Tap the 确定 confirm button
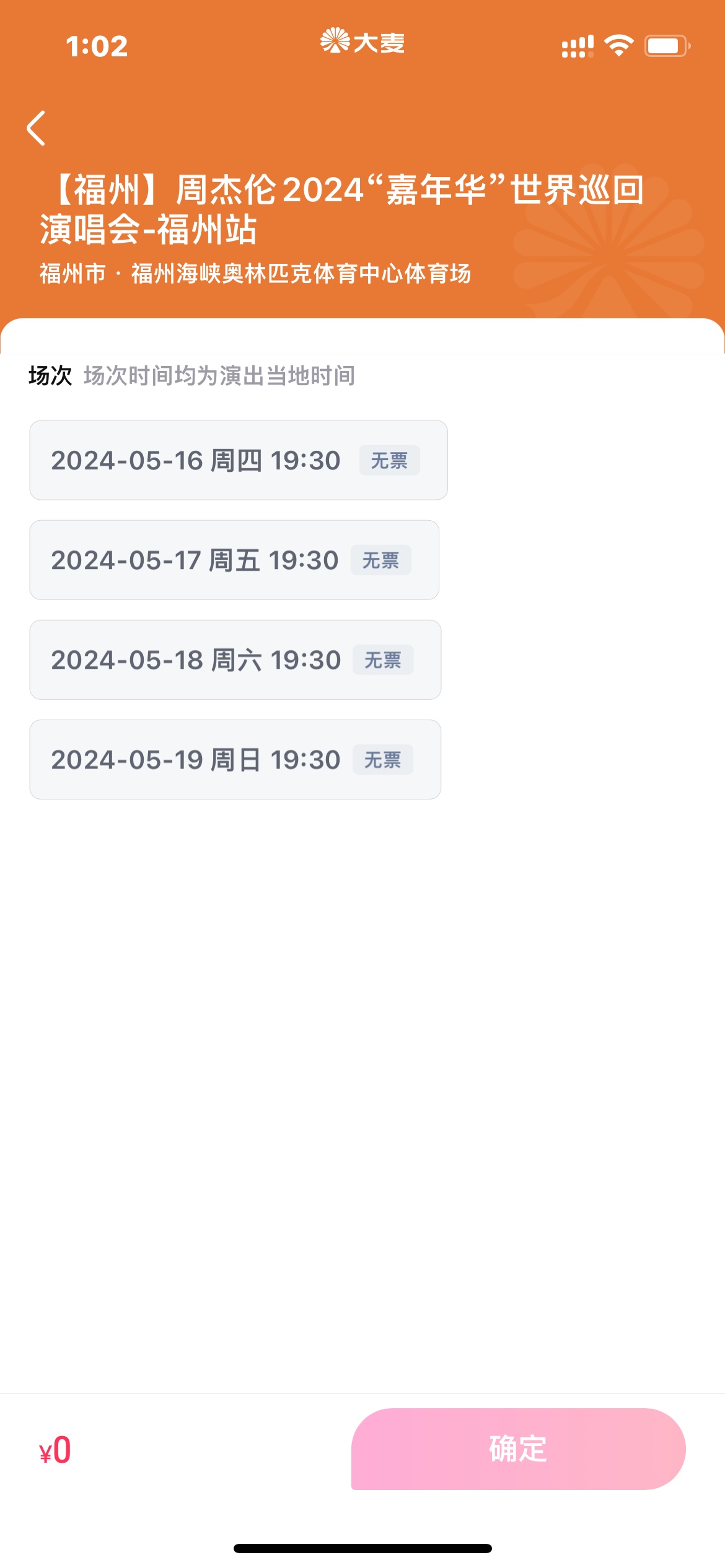Viewport: 725px width, 1568px height. pyautogui.click(x=518, y=1448)
